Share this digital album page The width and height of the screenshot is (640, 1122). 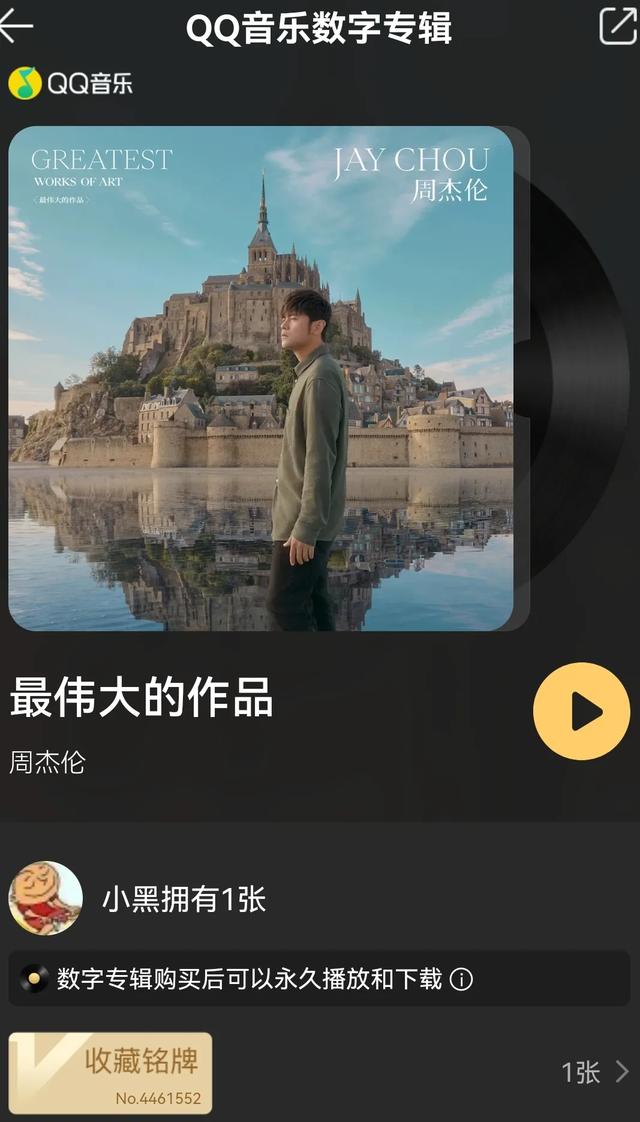pos(616,27)
